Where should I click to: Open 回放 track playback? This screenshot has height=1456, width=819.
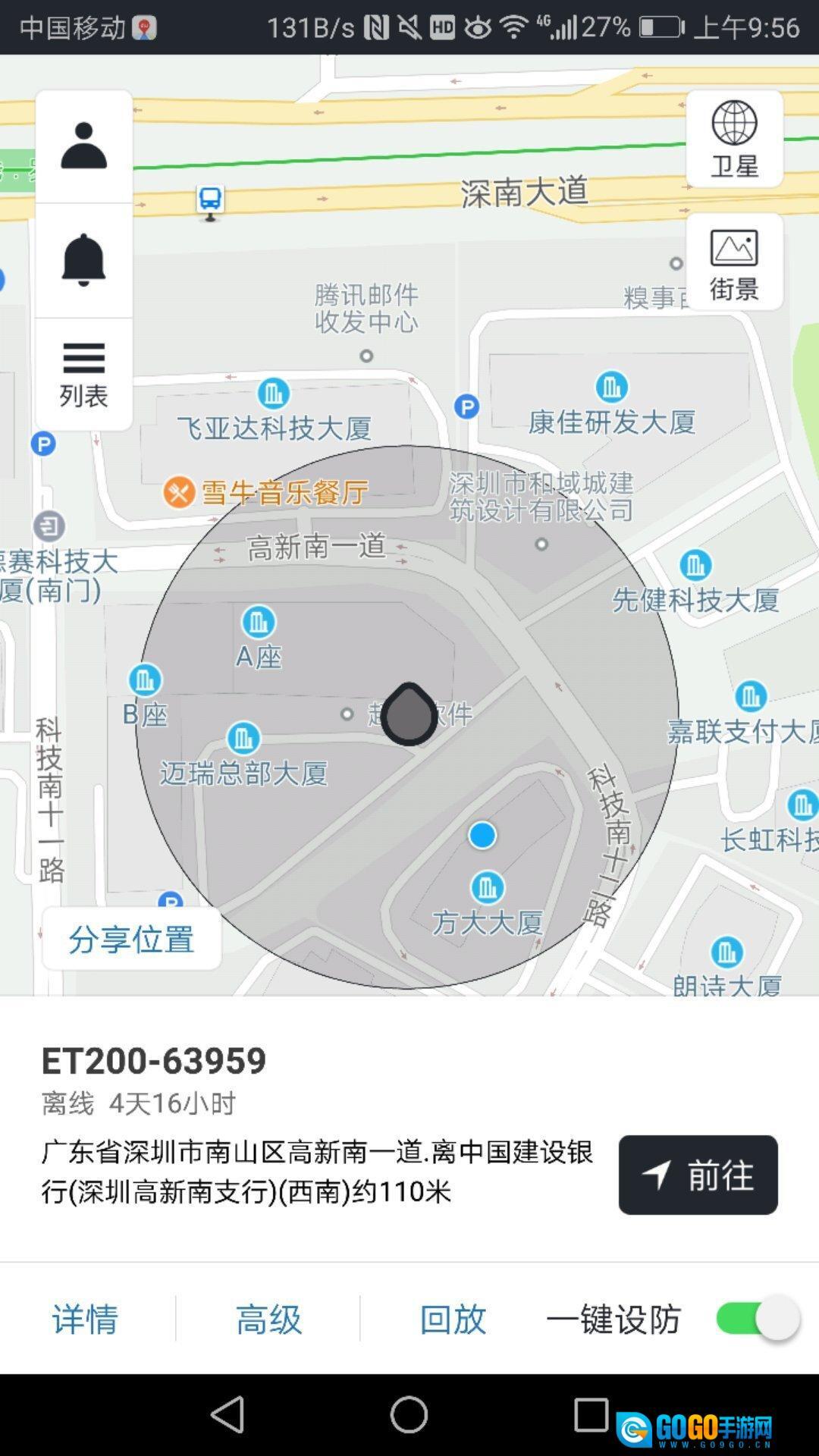tap(453, 1319)
